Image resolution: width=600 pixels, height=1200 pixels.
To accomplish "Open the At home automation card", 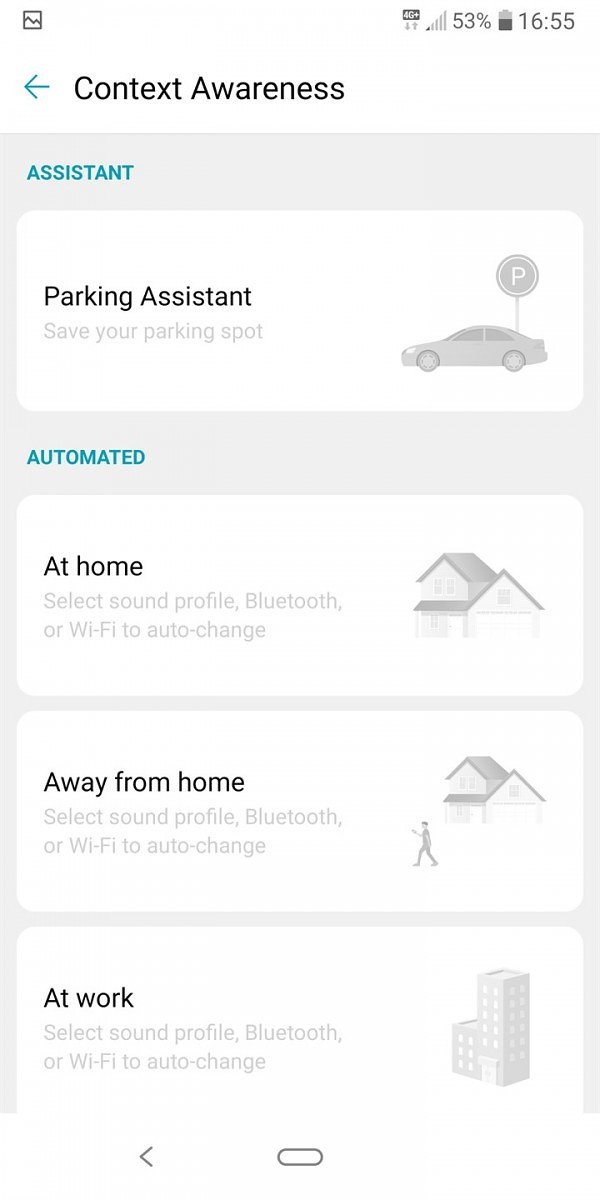I will [x=300, y=596].
